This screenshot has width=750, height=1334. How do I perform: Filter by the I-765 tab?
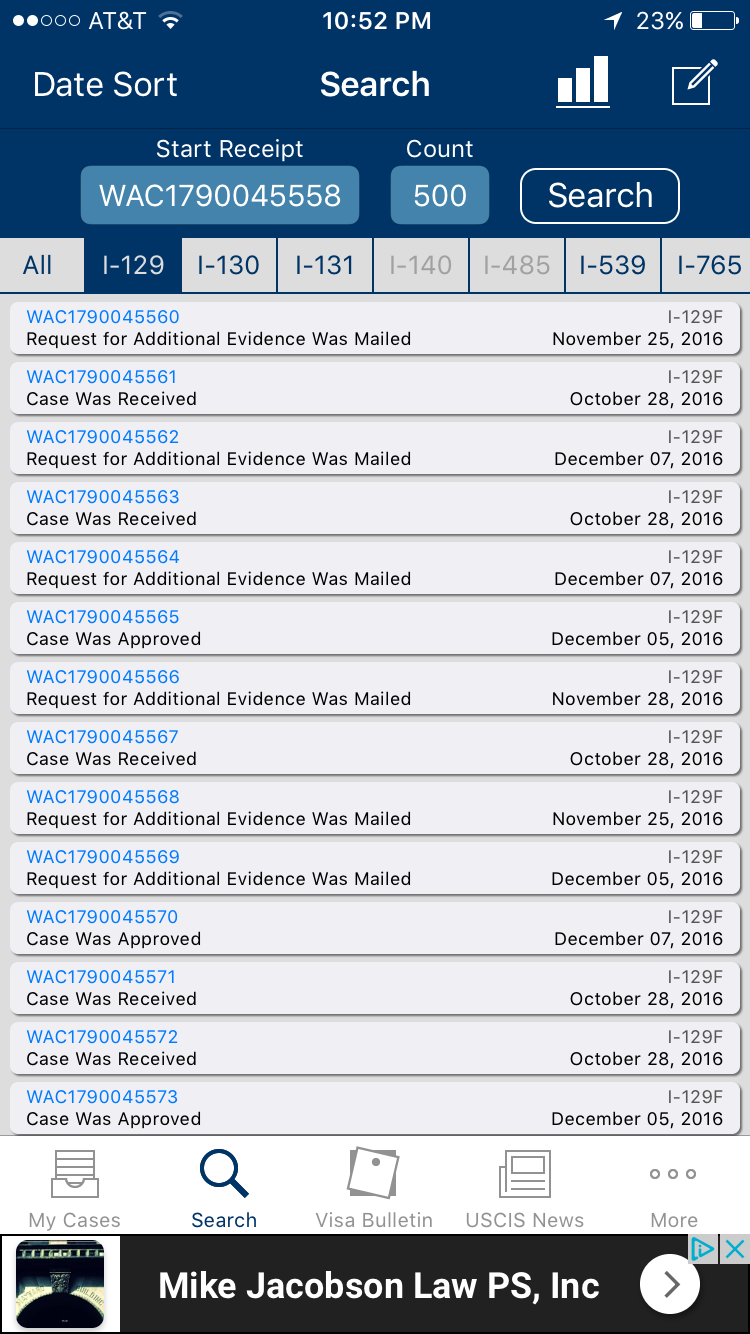[707, 265]
